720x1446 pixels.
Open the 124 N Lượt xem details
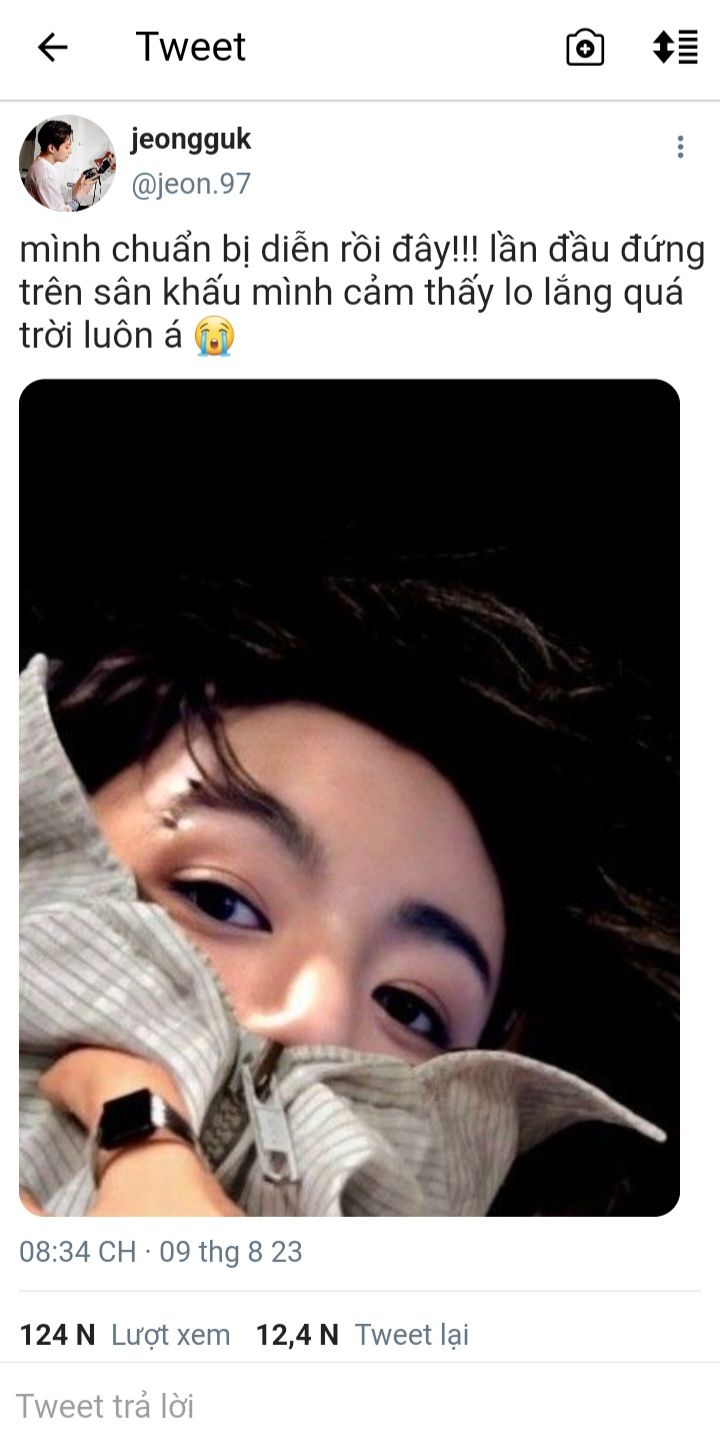click(125, 1334)
